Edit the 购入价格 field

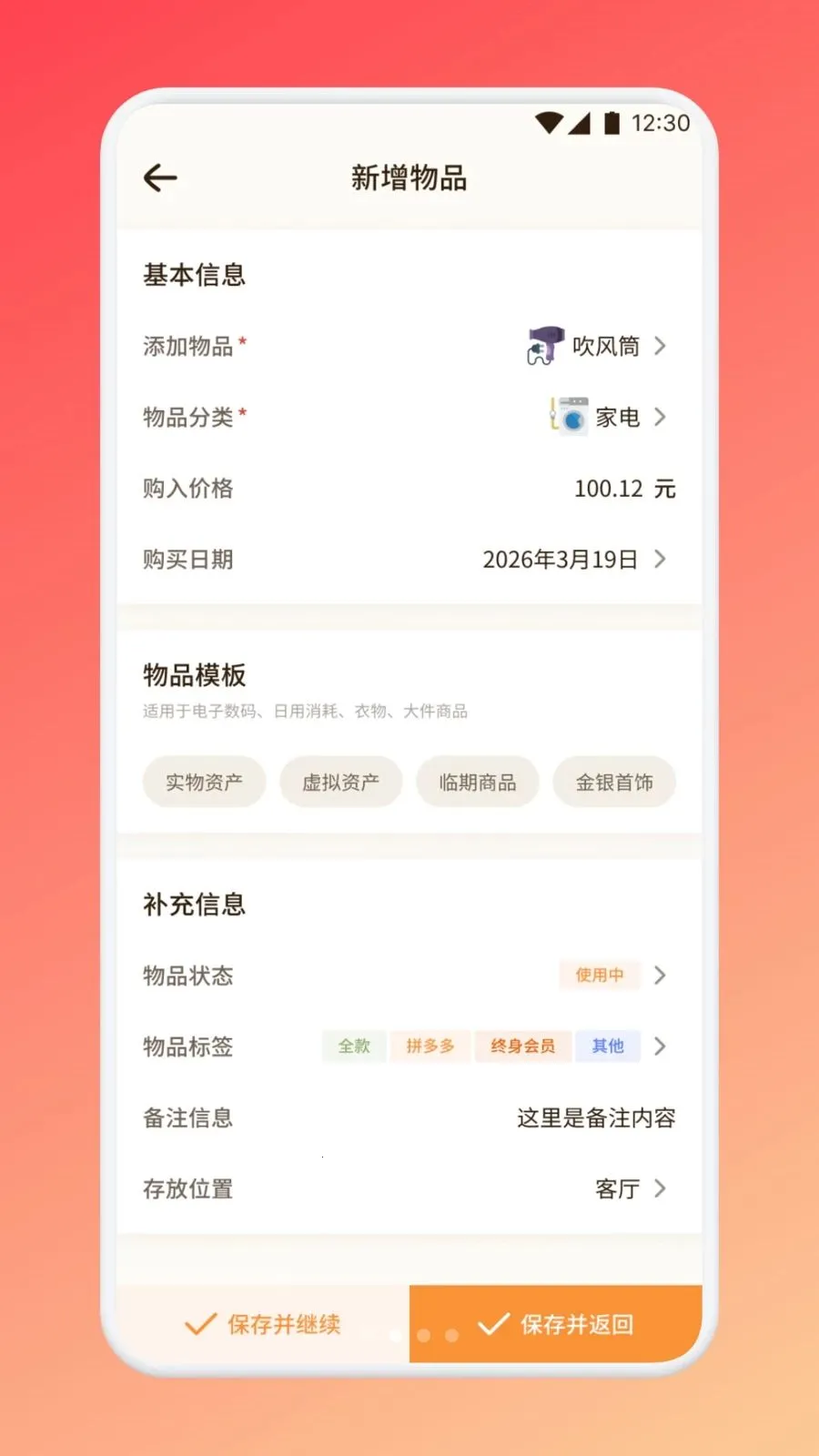point(612,489)
